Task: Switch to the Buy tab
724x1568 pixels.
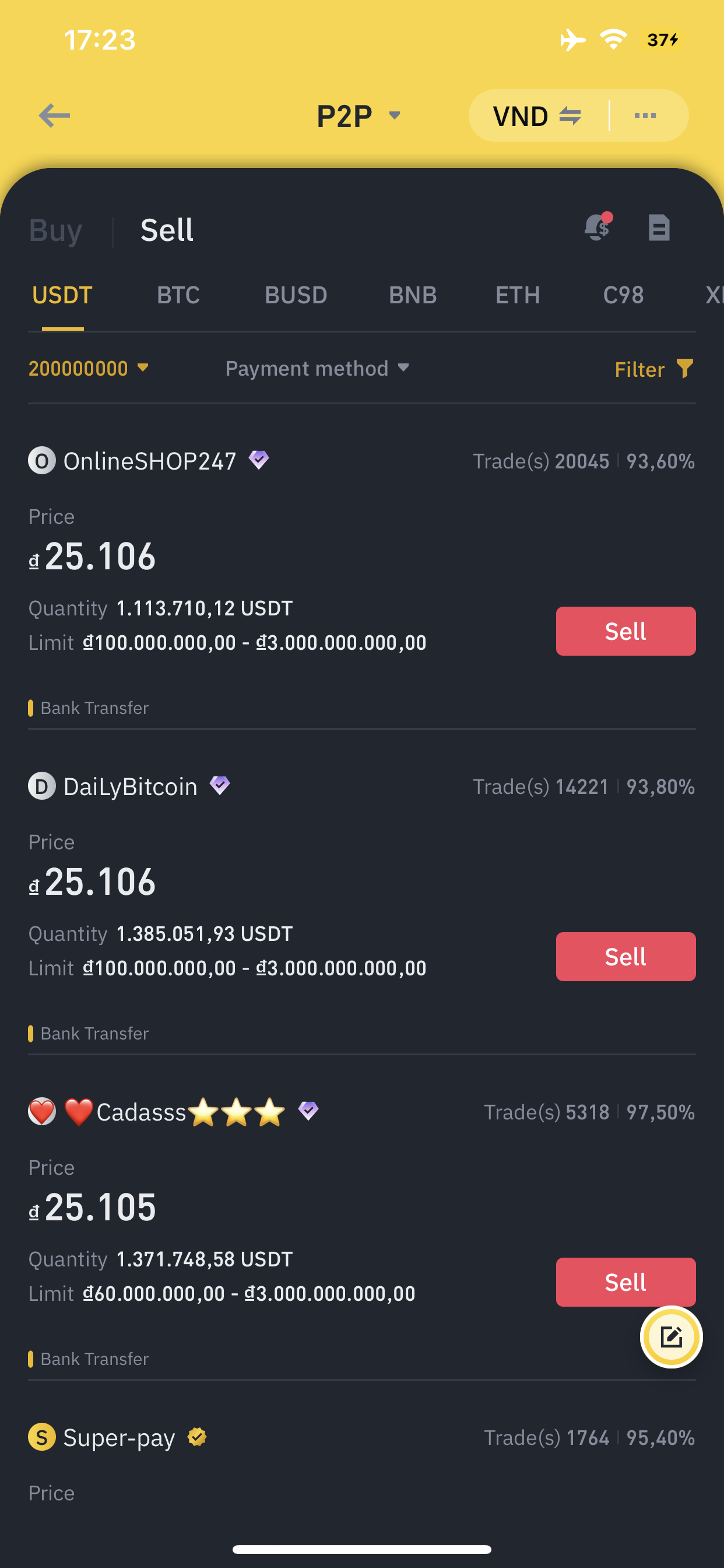Action: 55,230
